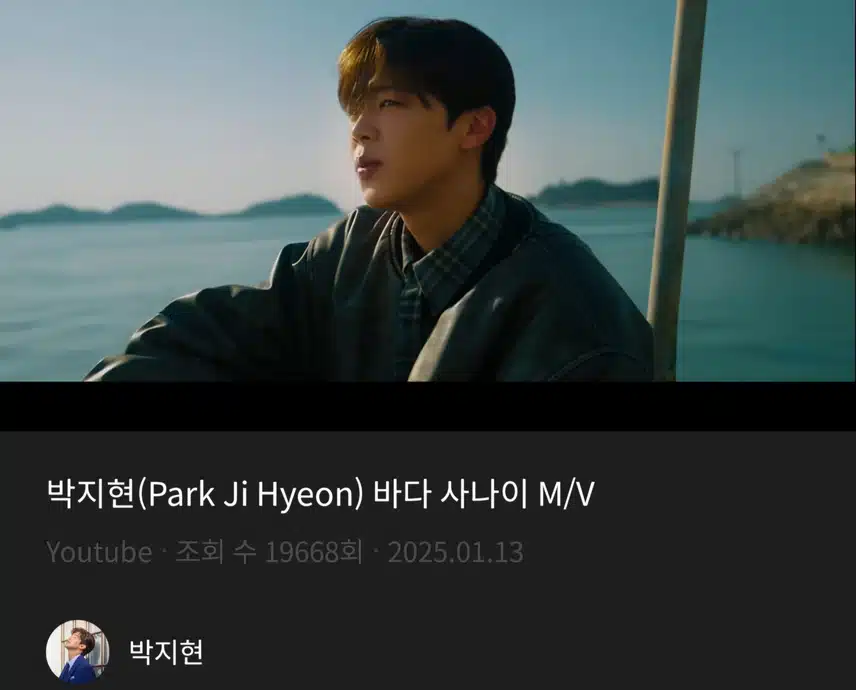Open the 박지현 channel name

[166, 653]
